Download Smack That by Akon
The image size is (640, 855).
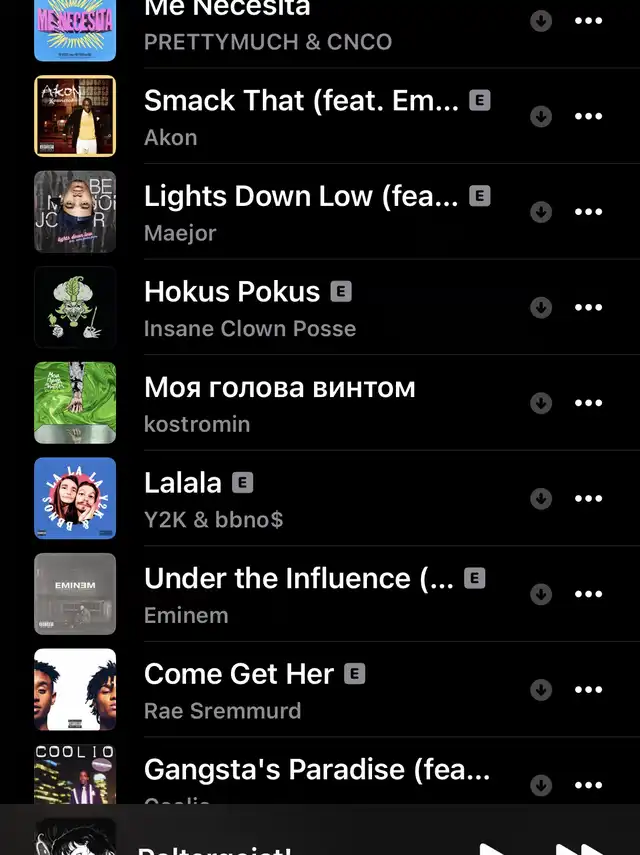(541, 117)
